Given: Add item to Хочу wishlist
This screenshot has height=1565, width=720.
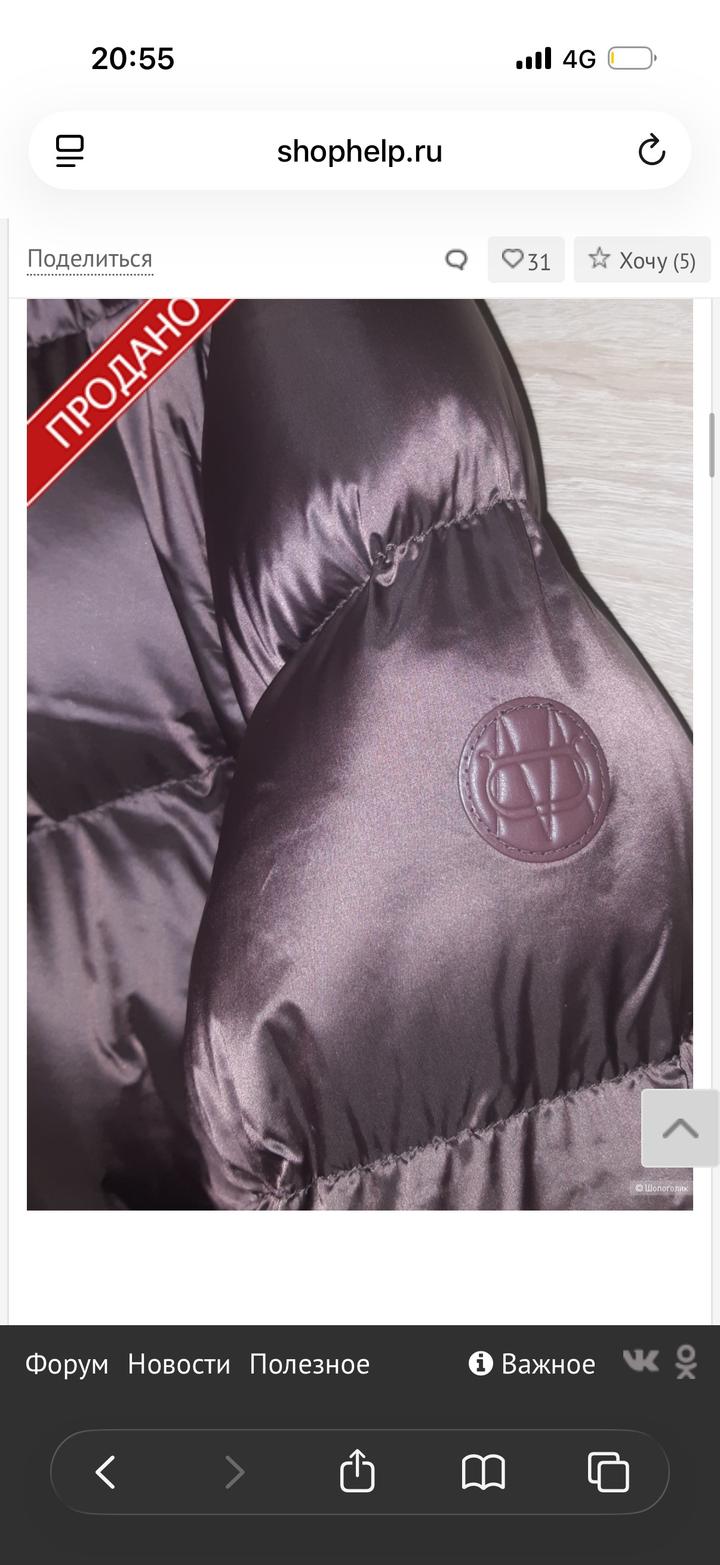Looking at the screenshot, I should pyautogui.click(x=642, y=260).
